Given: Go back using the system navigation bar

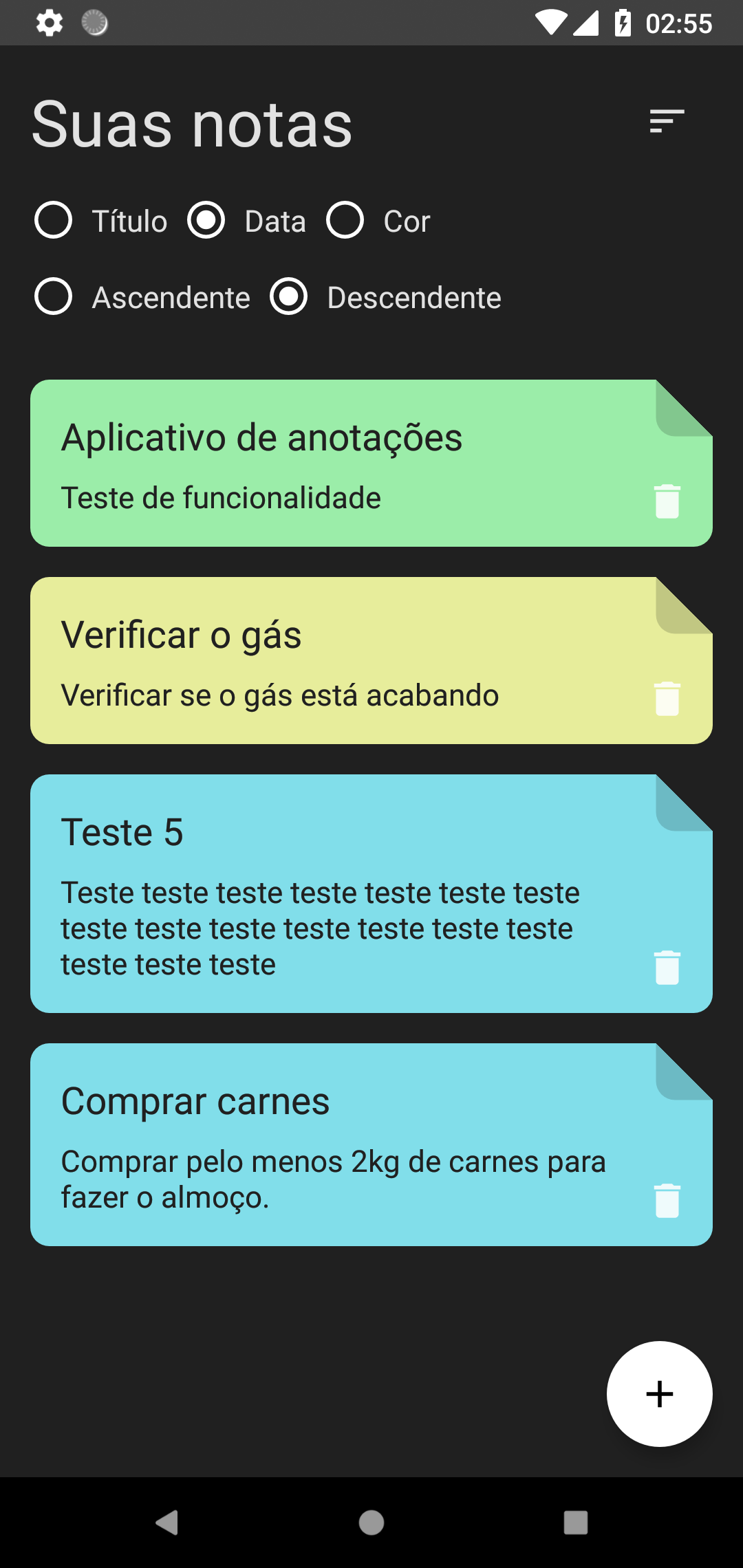Looking at the screenshot, I should coord(166,1523).
